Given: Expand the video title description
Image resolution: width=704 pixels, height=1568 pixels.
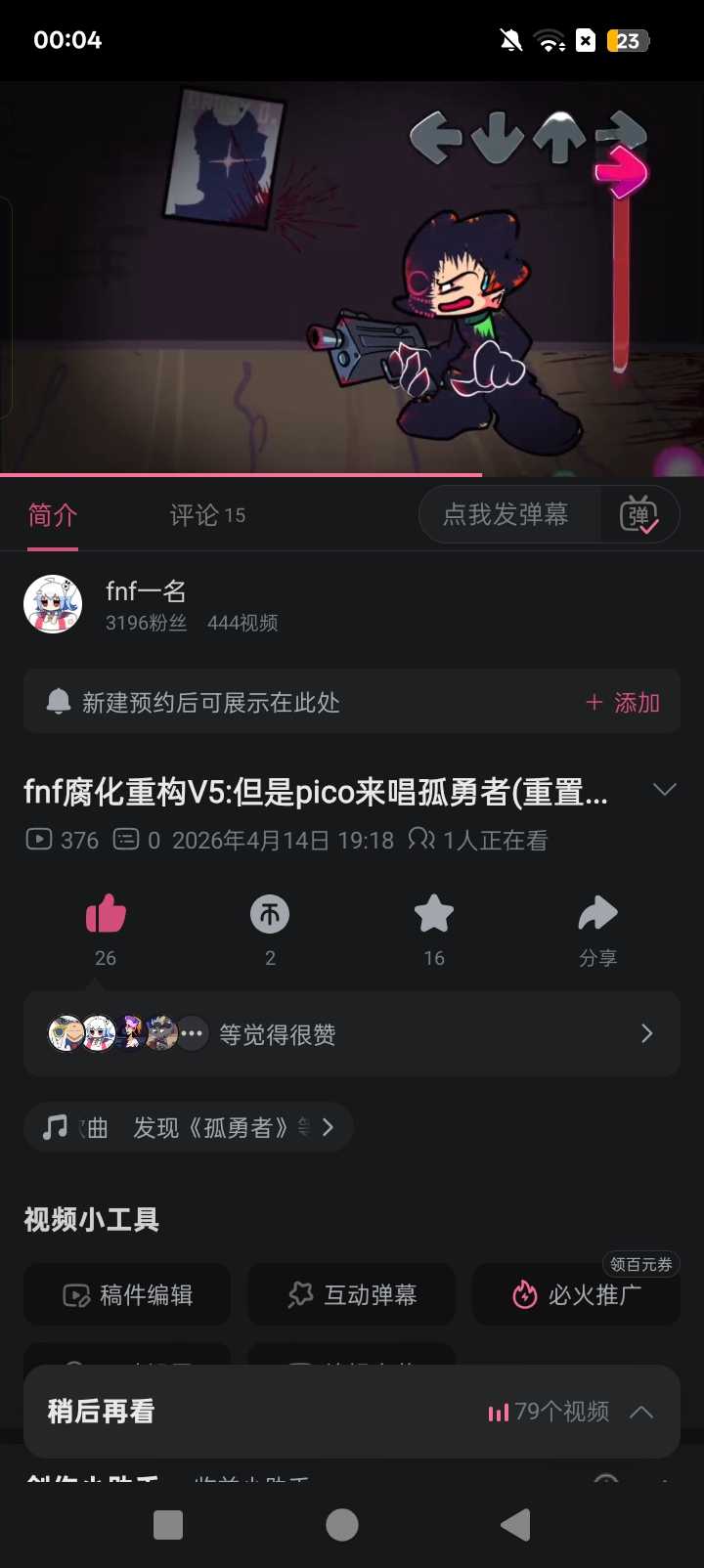Looking at the screenshot, I should pos(664,790).
